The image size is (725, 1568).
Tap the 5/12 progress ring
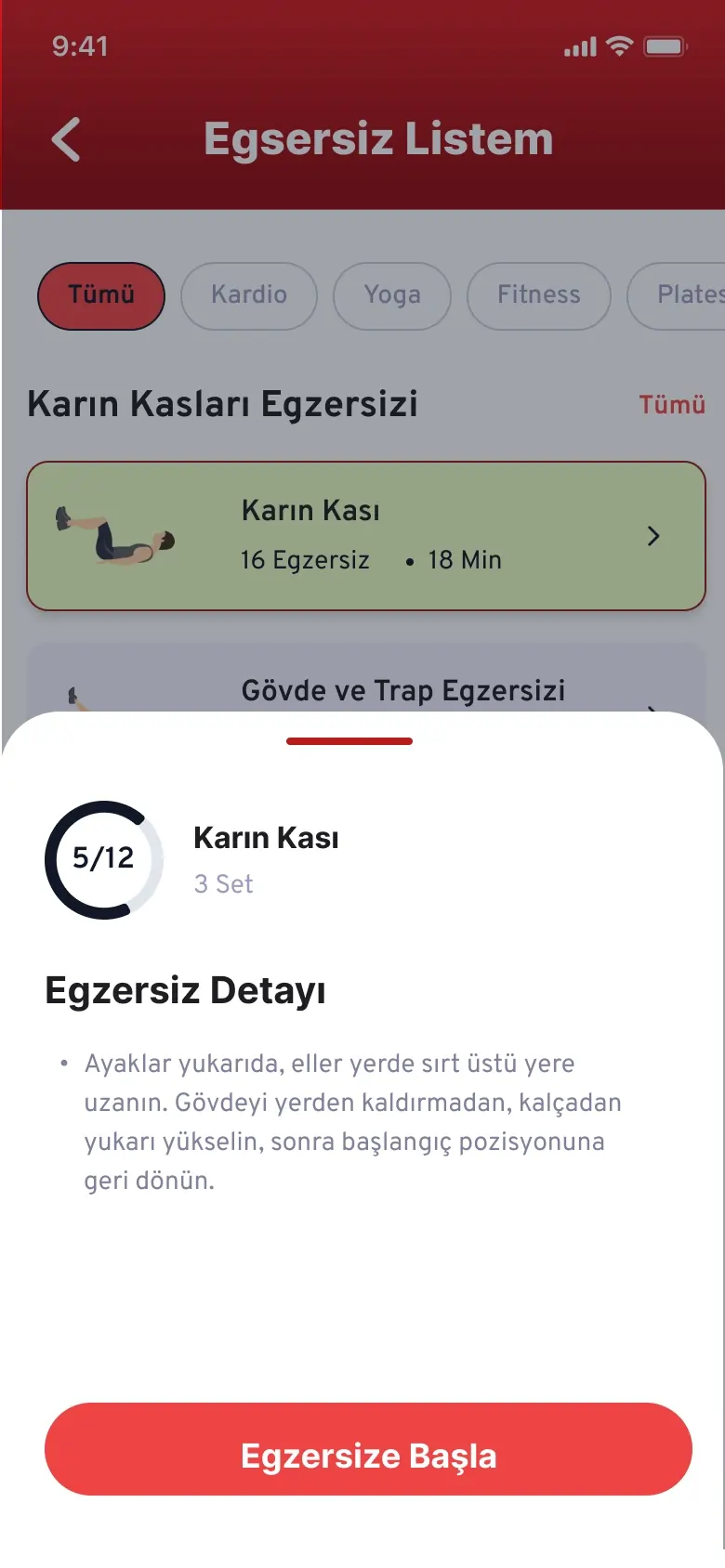click(103, 859)
